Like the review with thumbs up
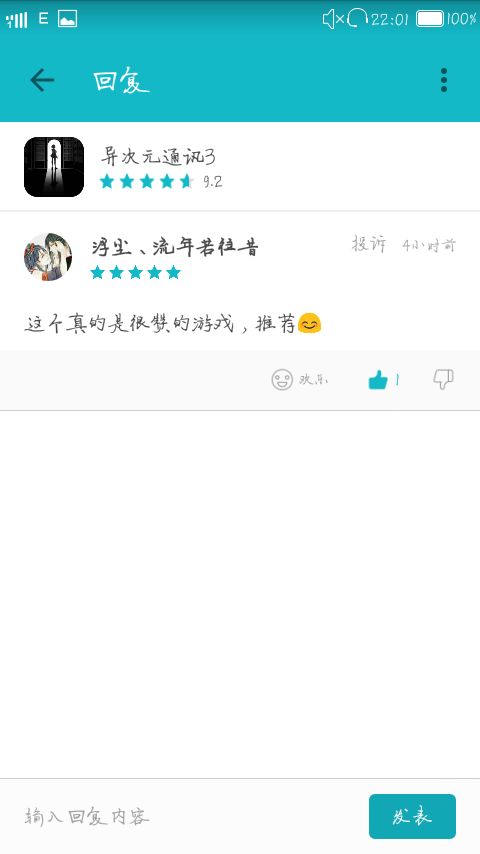The image size is (480, 854). pyautogui.click(x=378, y=380)
